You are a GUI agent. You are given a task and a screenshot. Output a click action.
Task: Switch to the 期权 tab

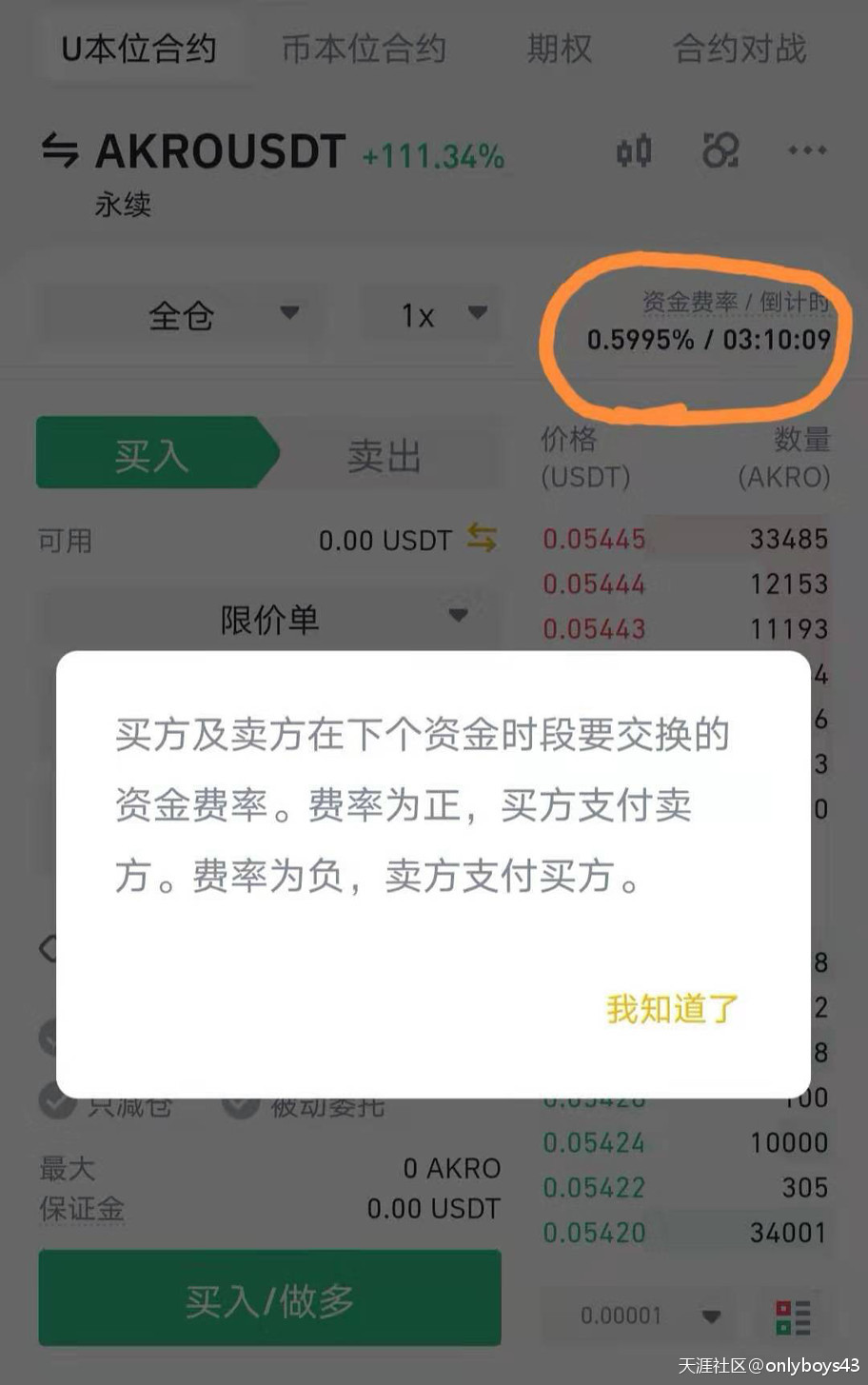(560, 49)
